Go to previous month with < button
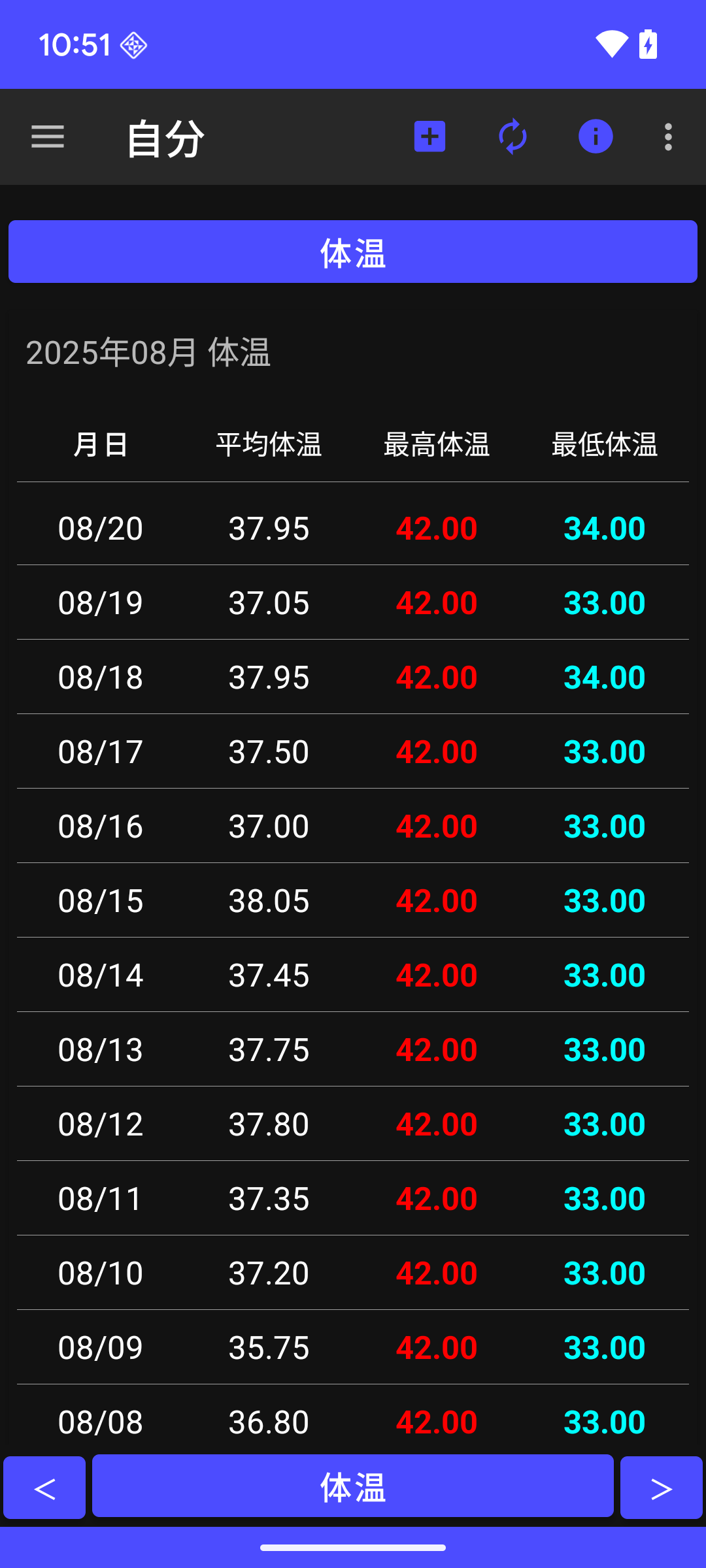Viewport: 706px width, 1568px height. pos(44,1488)
